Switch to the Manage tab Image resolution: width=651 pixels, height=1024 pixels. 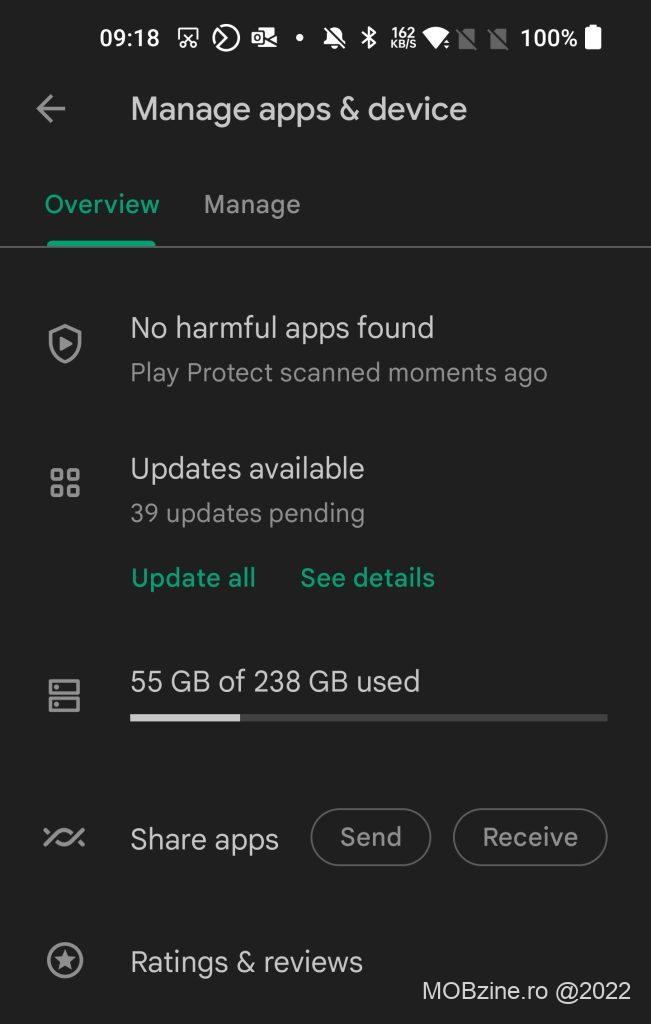(x=252, y=205)
